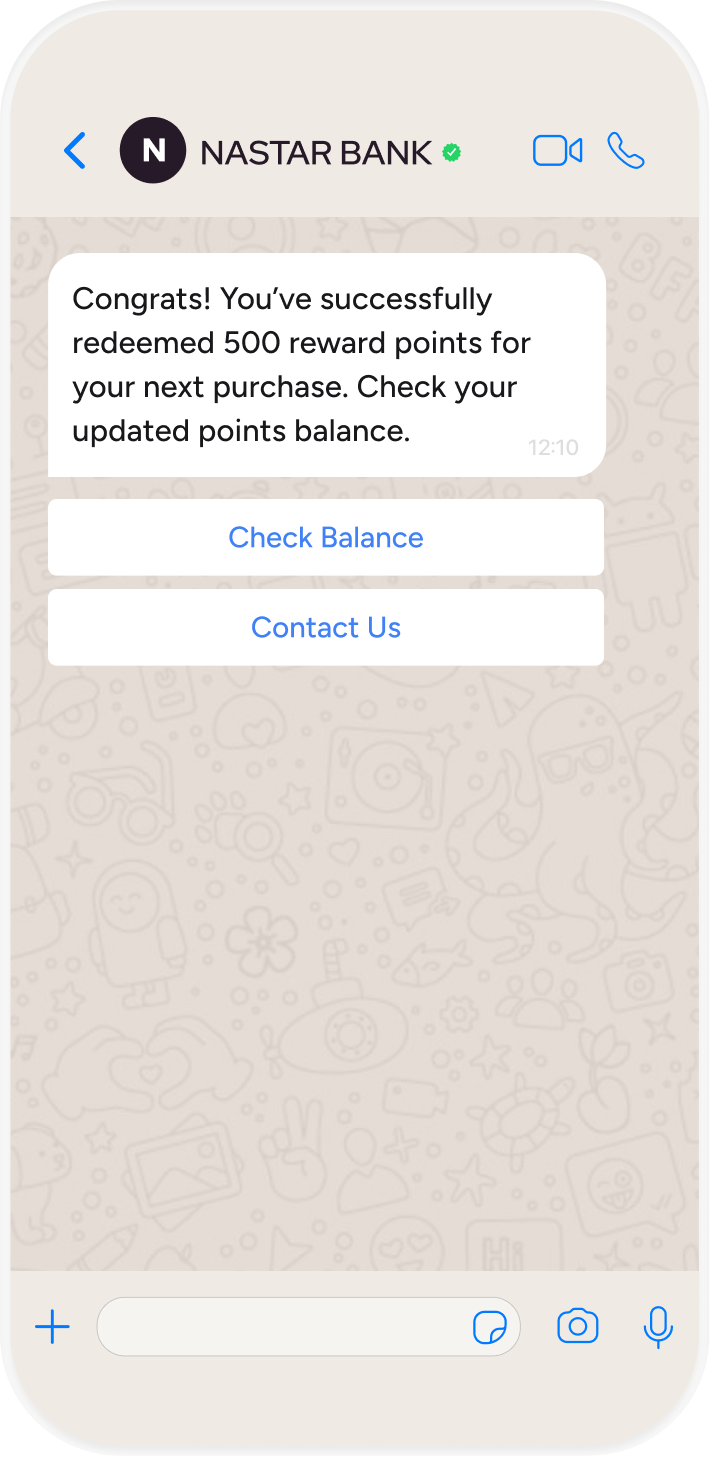Tap the microphone for a voice message
The height and width of the screenshot is (1457, 710).
[x=657, y=1327]
